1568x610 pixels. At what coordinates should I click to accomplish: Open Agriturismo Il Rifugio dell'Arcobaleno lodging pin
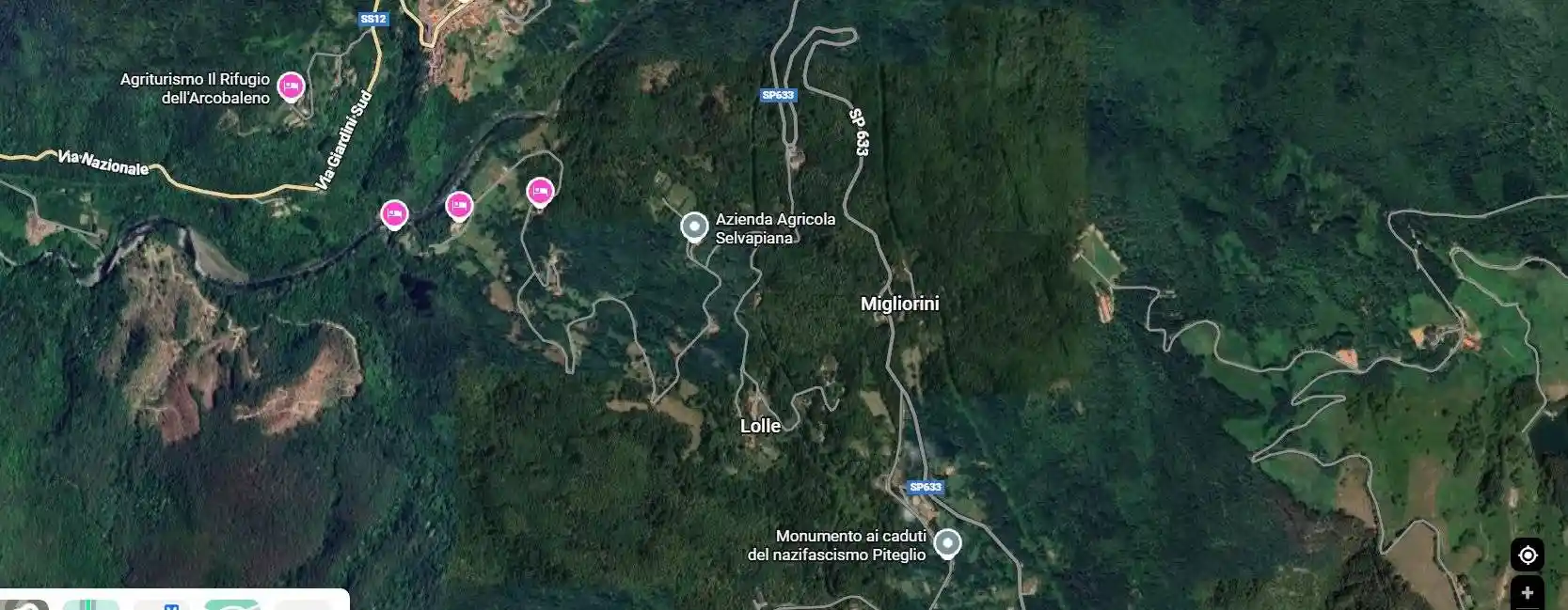coord(291,87)
